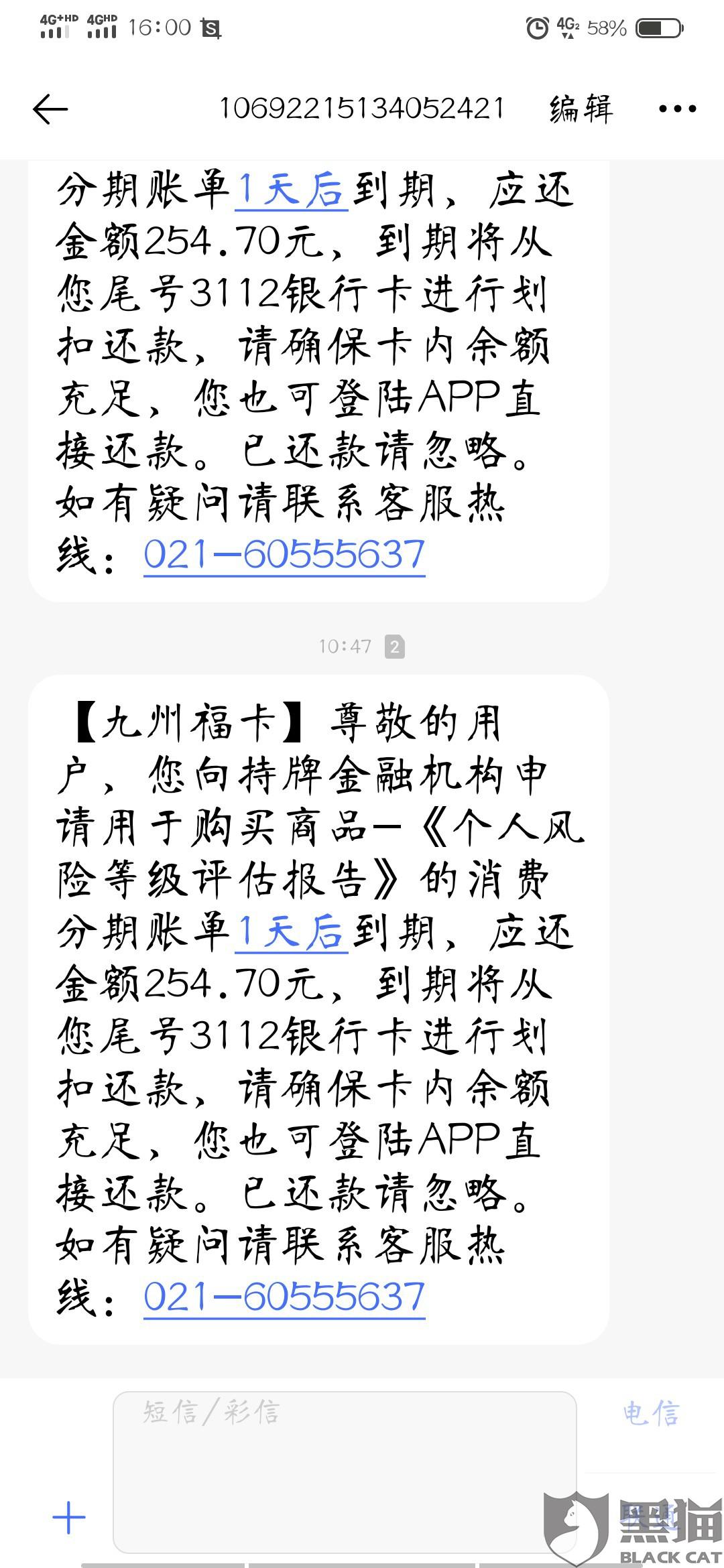Viewport: 724px width, 1568px height.
Task: Open the 1天后 date link in the 10:47 message
Action: click(x=291, y=932)
